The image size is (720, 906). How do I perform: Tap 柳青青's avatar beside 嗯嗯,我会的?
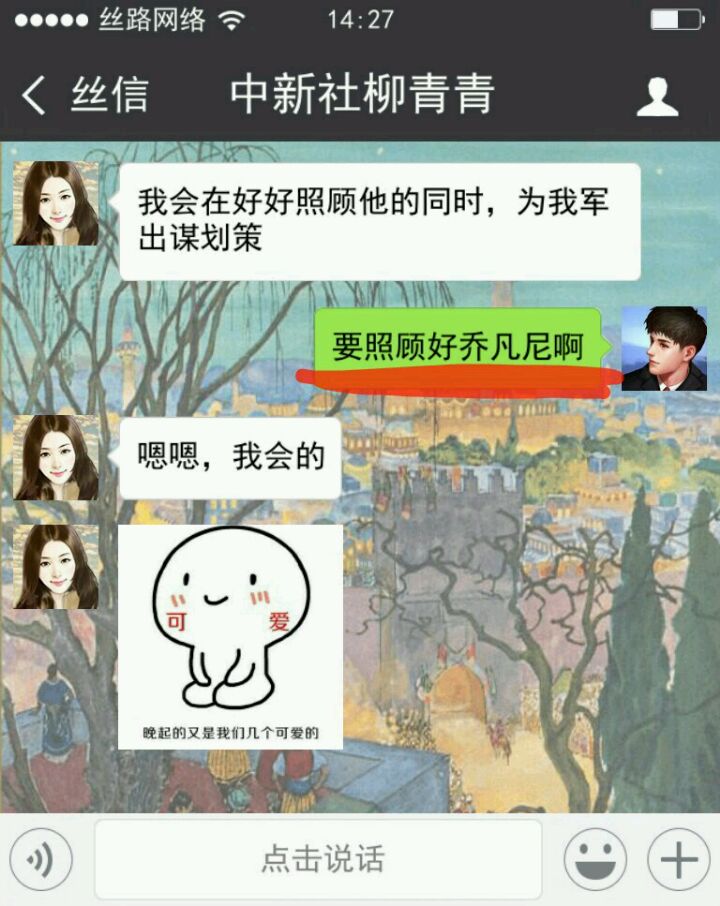[x=56, y=458]
